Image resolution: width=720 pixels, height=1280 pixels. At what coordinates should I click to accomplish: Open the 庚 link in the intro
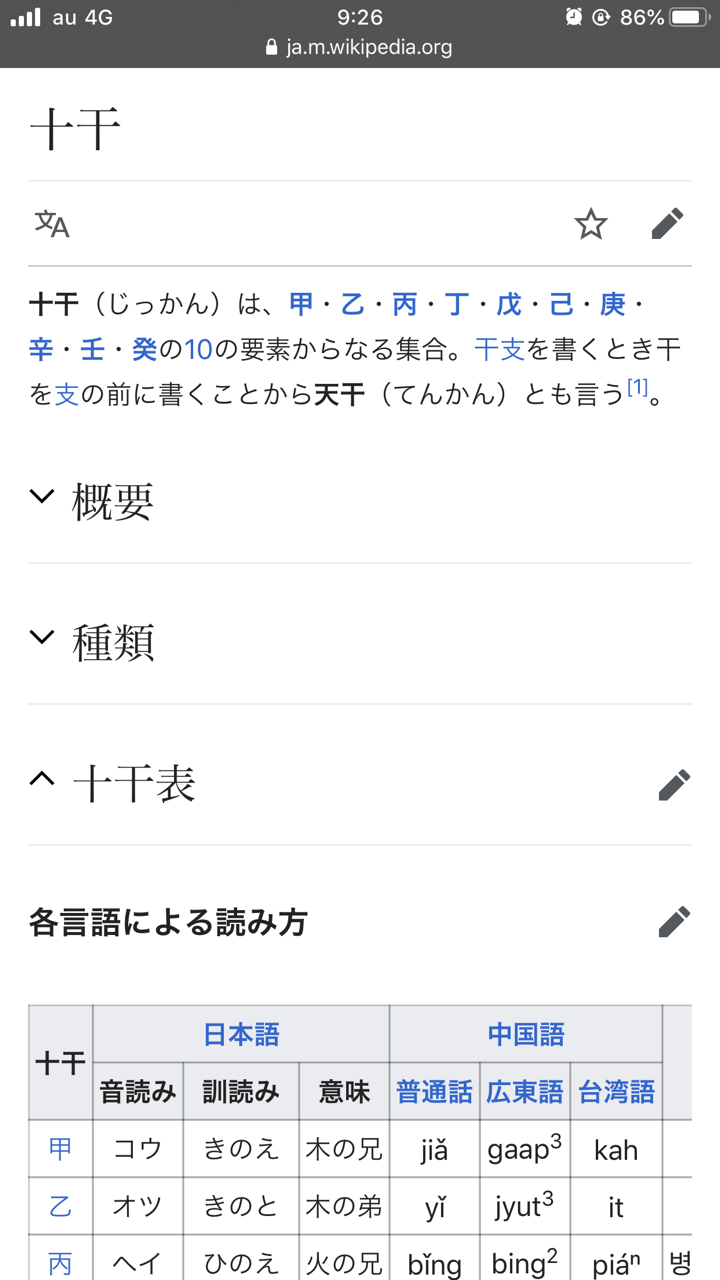(612, 303)
